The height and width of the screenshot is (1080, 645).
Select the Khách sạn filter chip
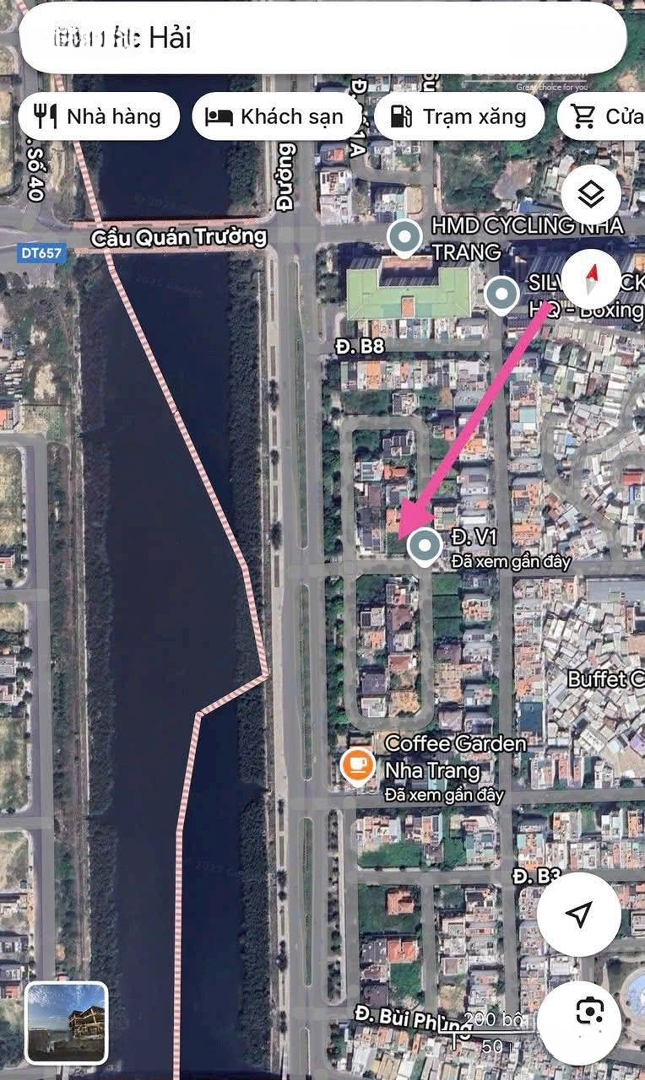point(275,117)
